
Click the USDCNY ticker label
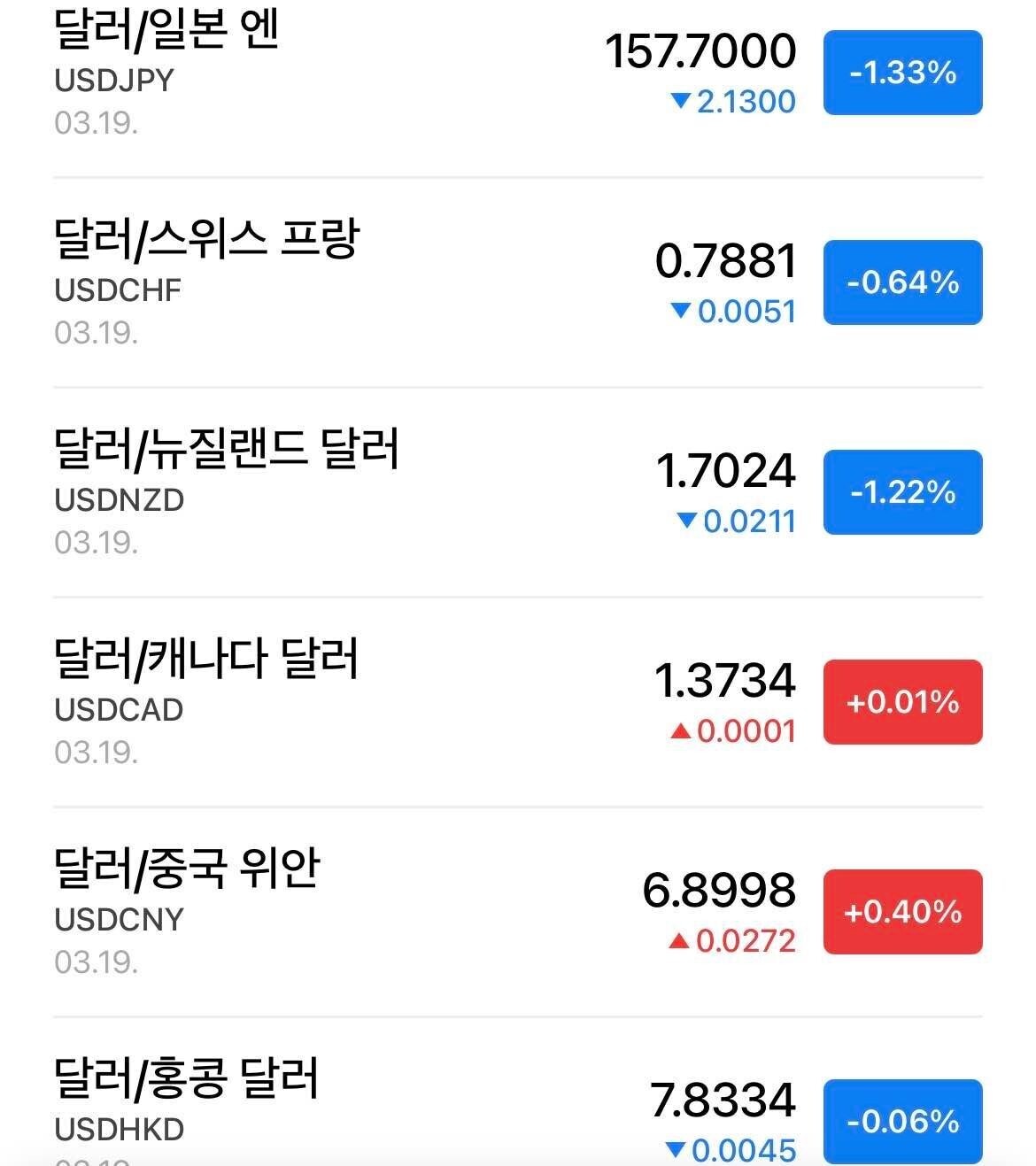click(118, 918)
